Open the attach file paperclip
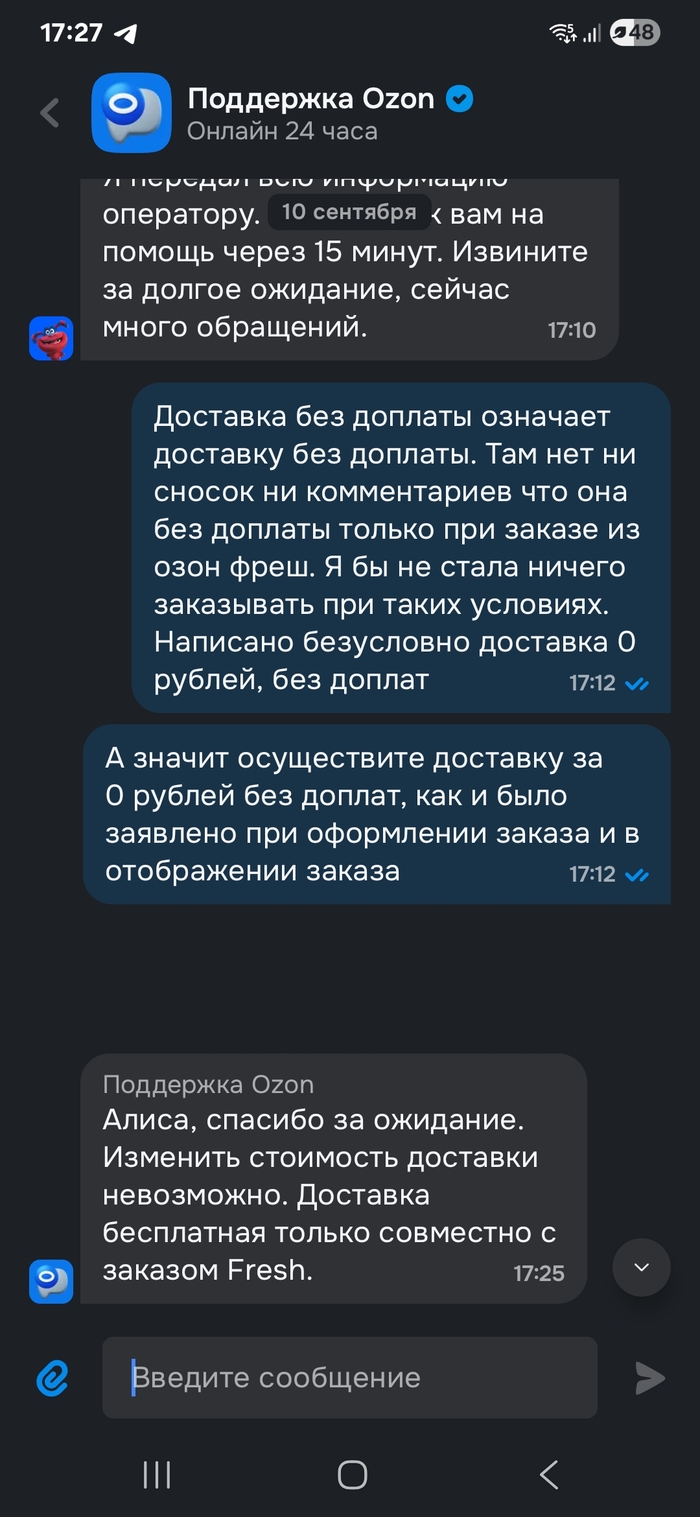Screen dimensions: 700x1517 coord(51,1378)
